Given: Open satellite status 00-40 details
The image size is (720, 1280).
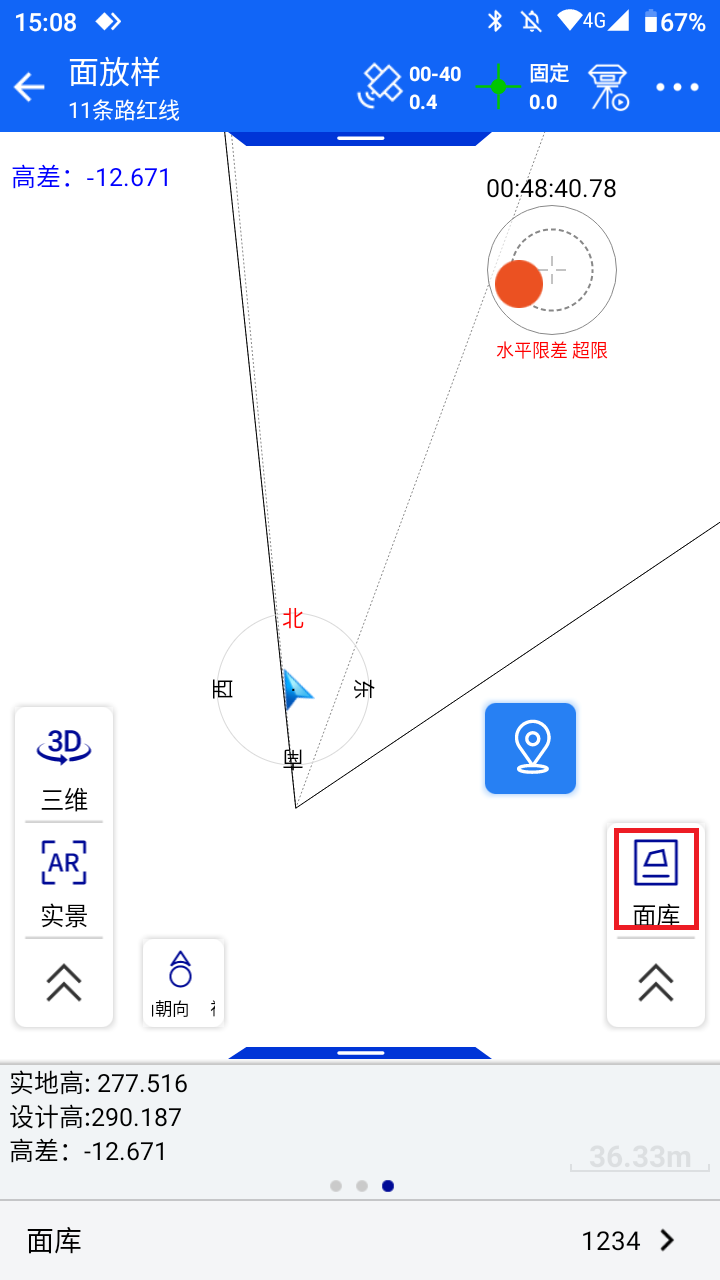Looking at the screenshot, I should pos(409,87).
